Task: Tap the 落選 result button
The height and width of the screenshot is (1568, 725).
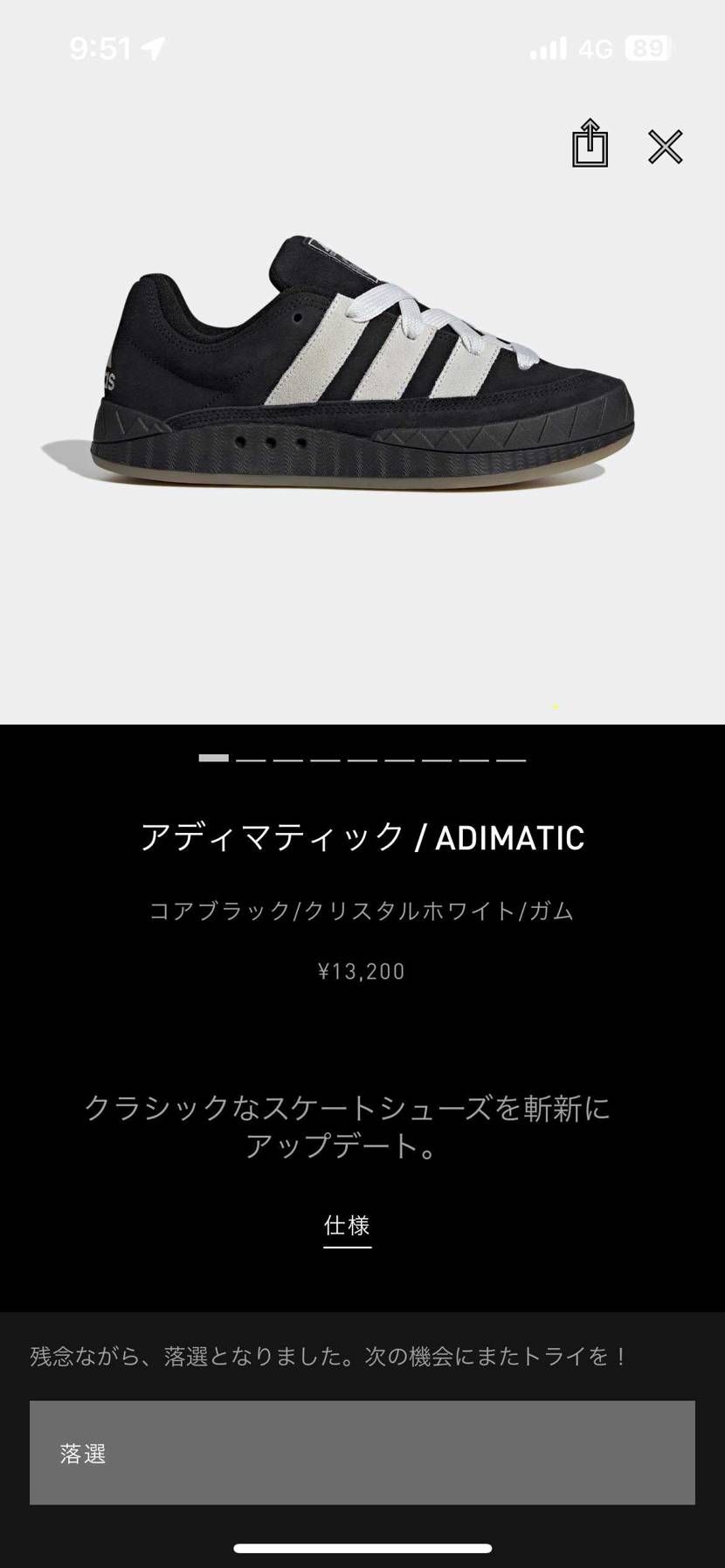Action: pos(362,1453)
